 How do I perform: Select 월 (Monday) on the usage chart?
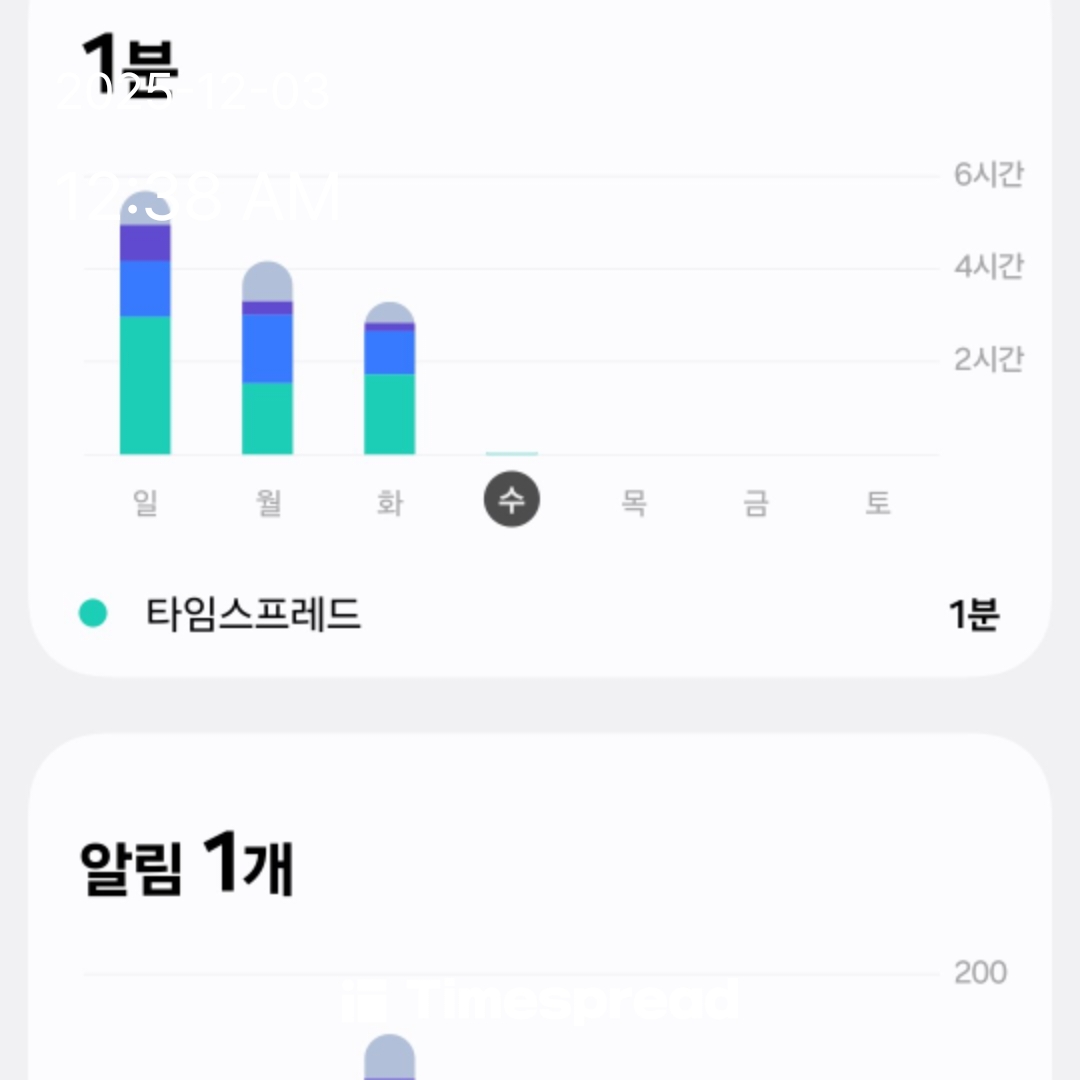[x=267, y=502]
